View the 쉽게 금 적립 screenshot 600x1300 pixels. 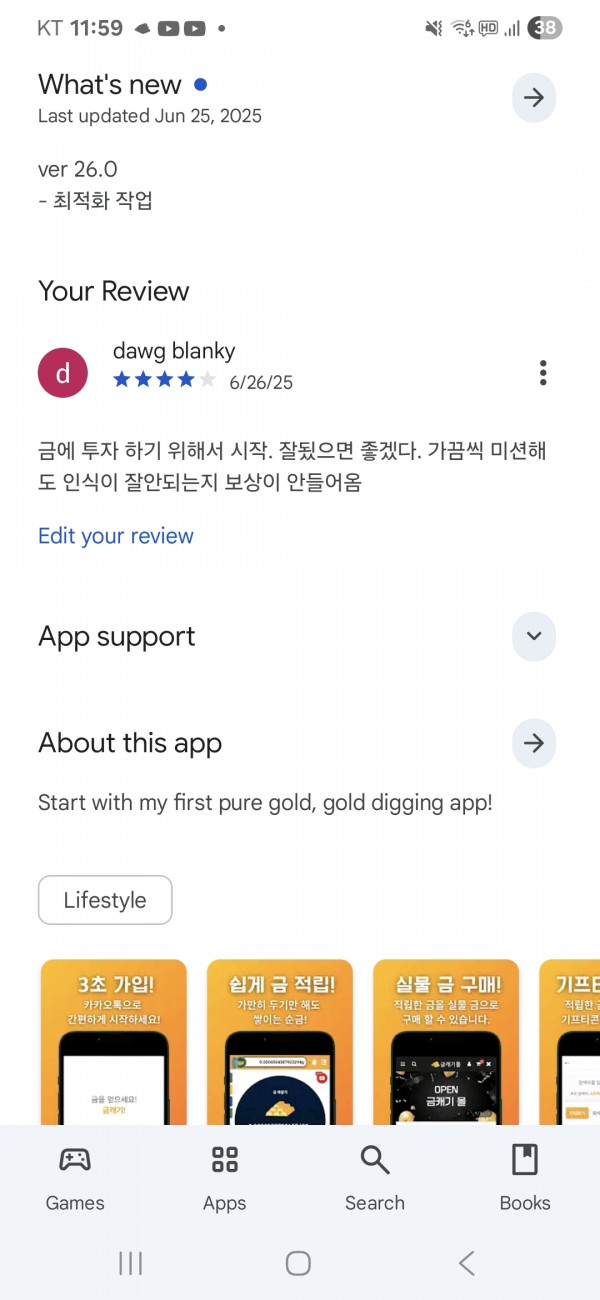[x=279, y=1042]
